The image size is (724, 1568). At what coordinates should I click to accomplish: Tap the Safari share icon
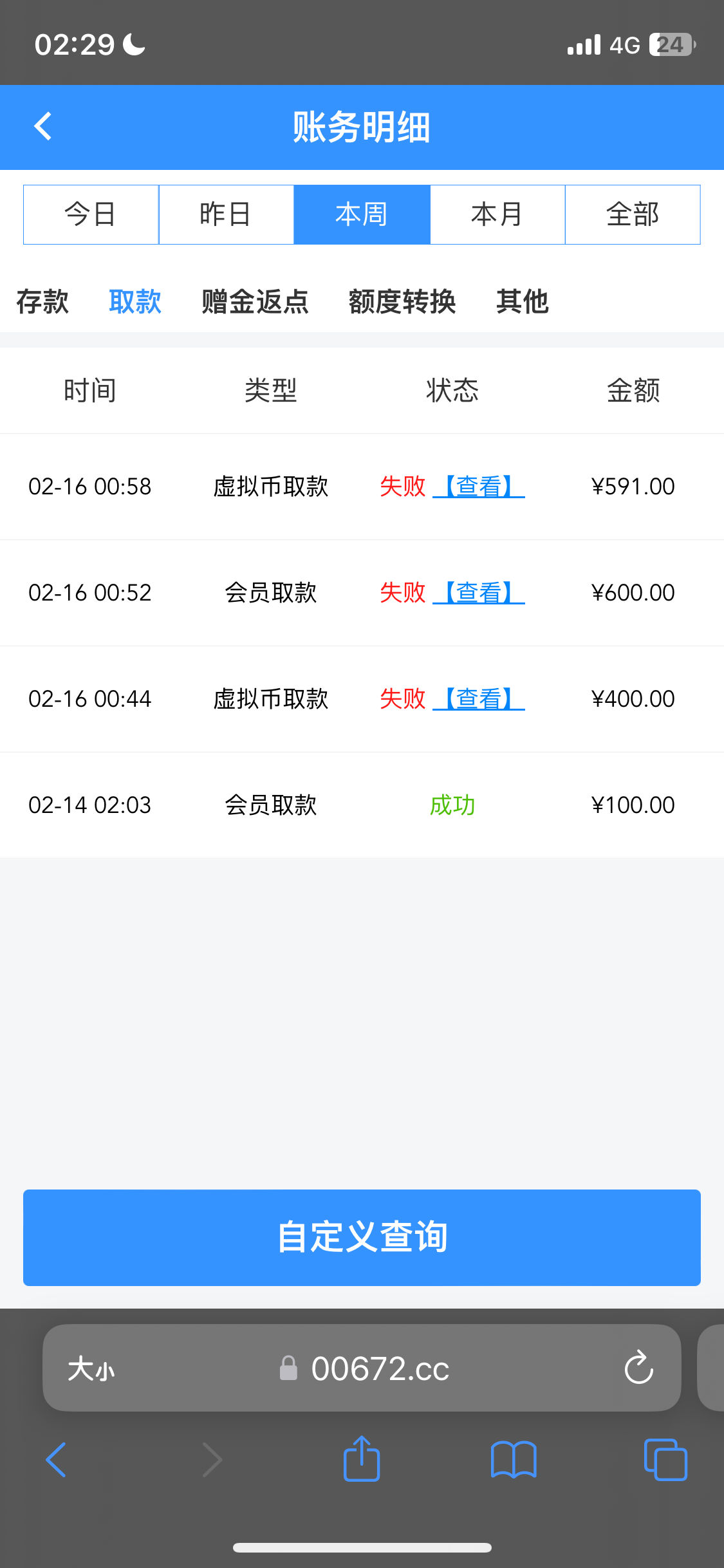(362, 1459)
